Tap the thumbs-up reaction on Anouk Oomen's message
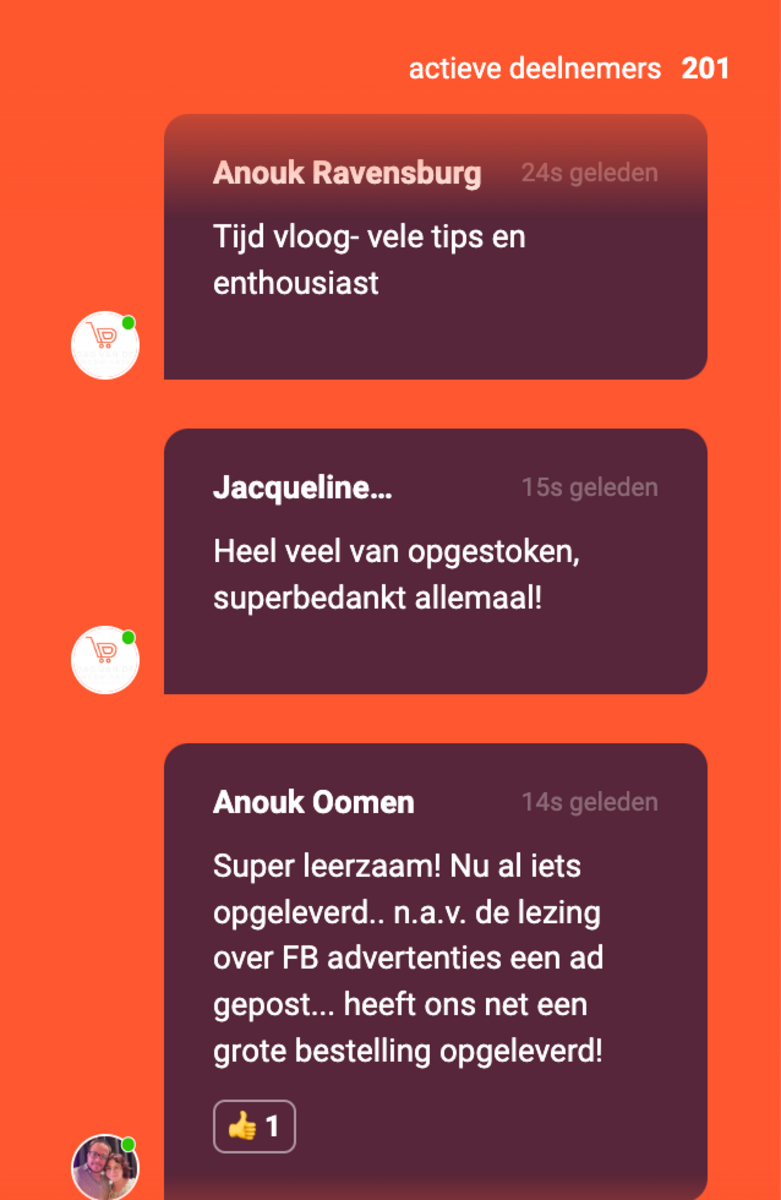Viewport: 781px width, 1200px height. pos(254,1127)
